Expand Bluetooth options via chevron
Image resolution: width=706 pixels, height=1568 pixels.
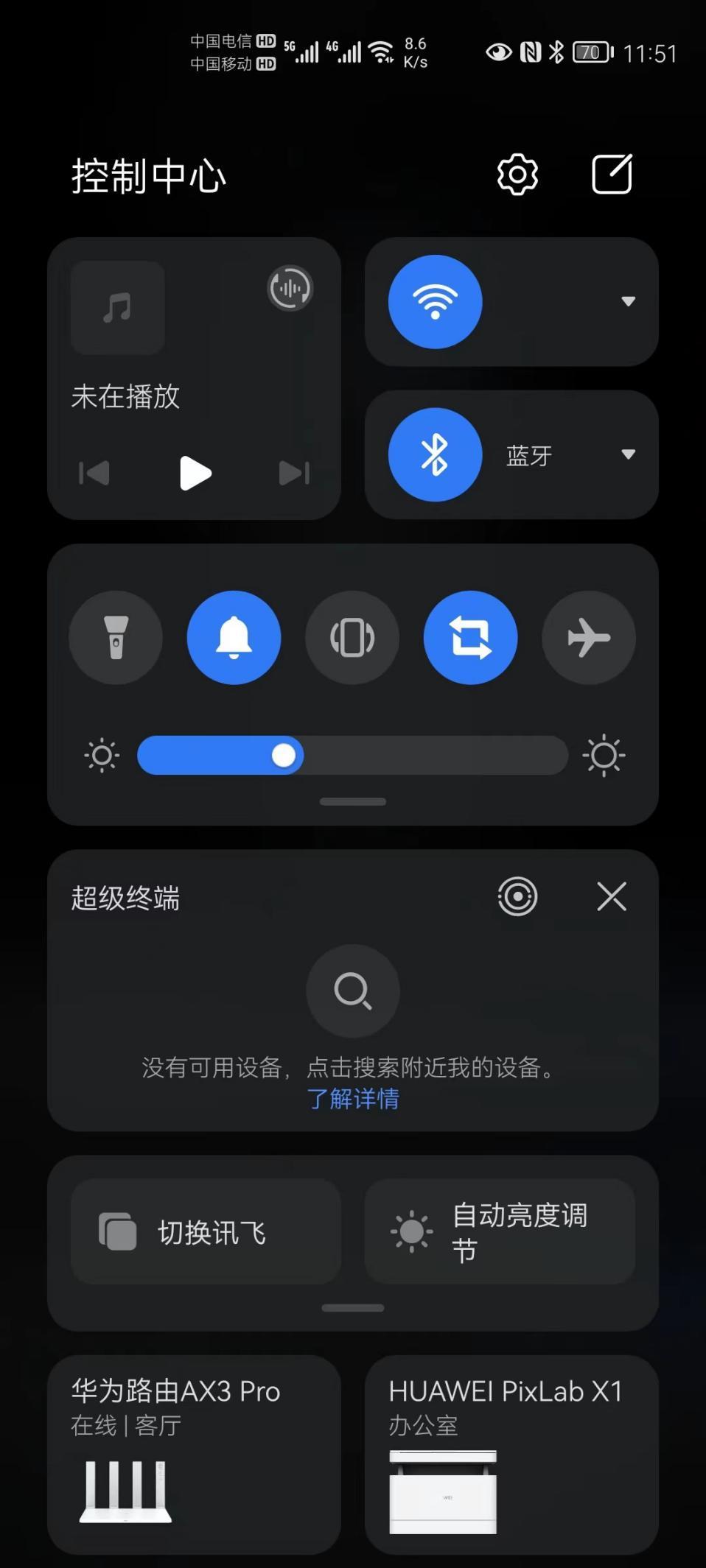tap(628, 454)
